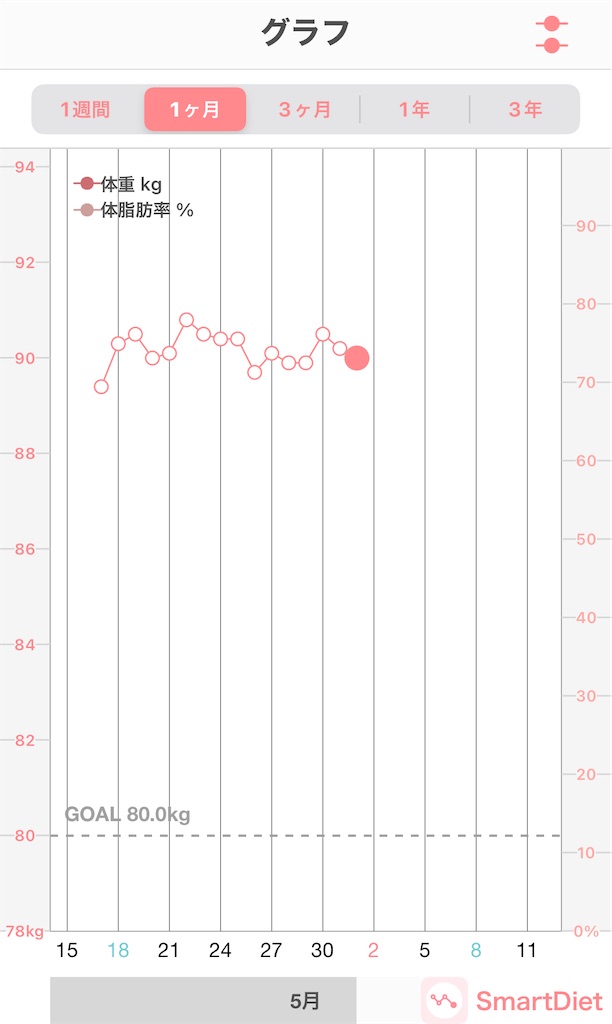612x1024 pixels.
Task: Switch to the 1週間 range
Action: coord(86,109)
